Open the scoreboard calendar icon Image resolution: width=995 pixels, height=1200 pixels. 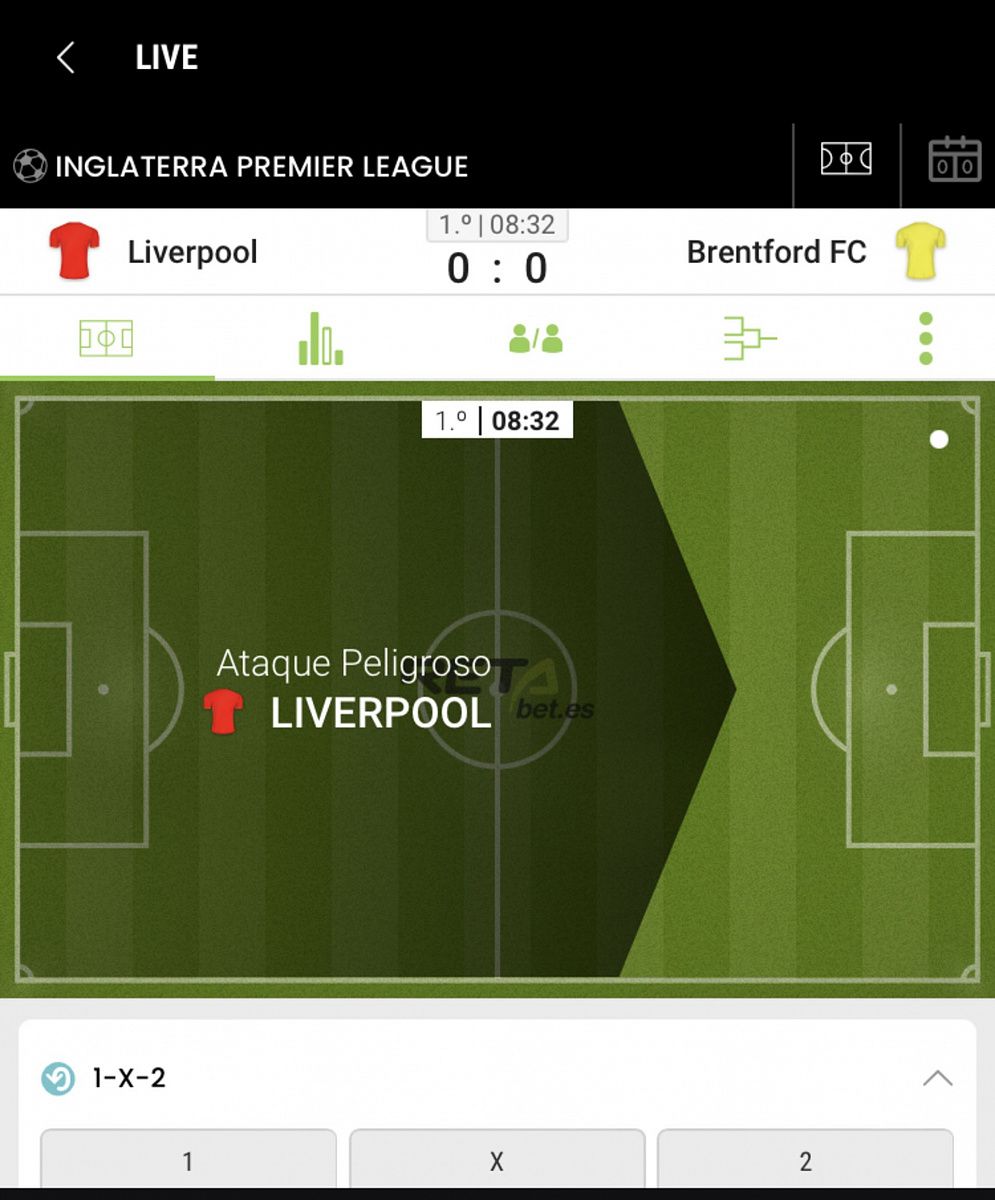954,160
